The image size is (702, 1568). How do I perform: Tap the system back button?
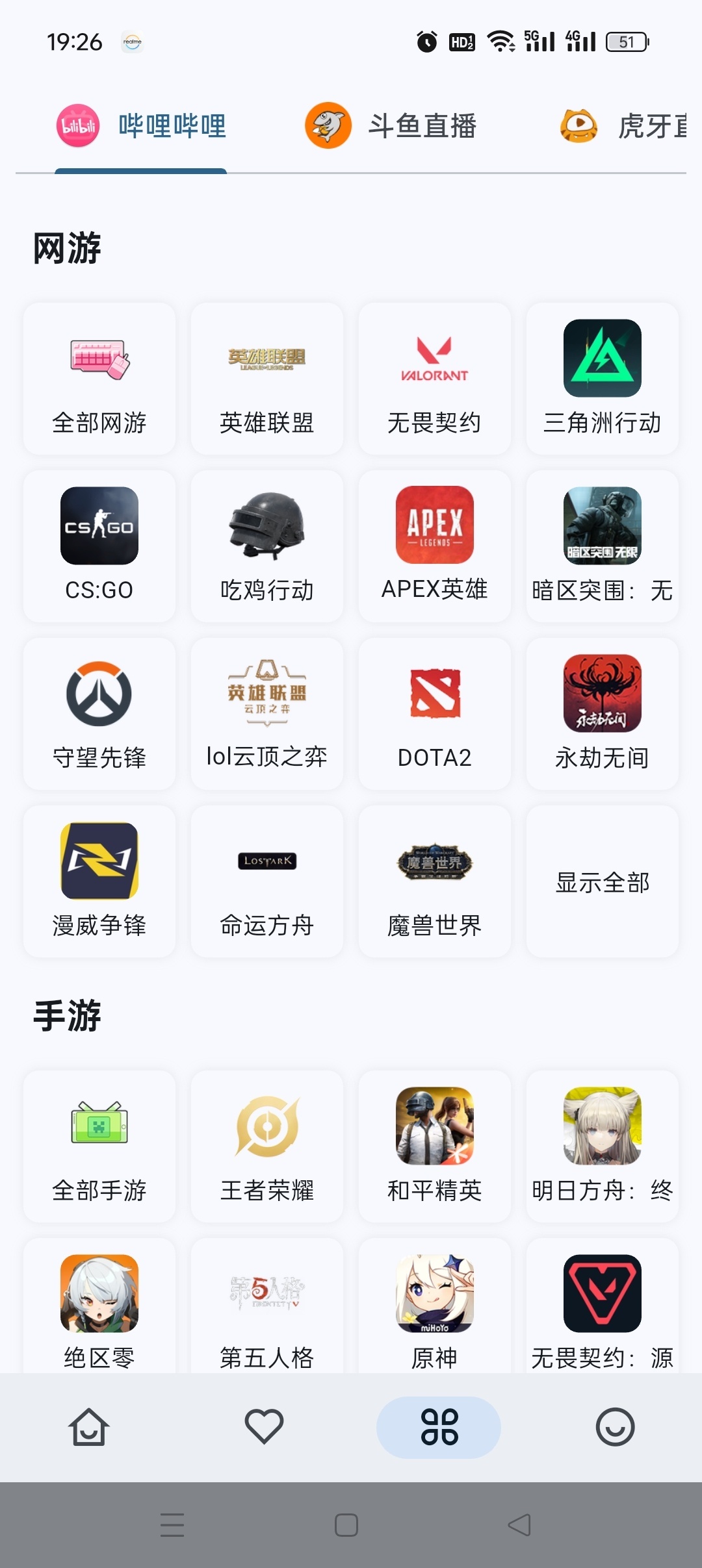pos(519,1524)
